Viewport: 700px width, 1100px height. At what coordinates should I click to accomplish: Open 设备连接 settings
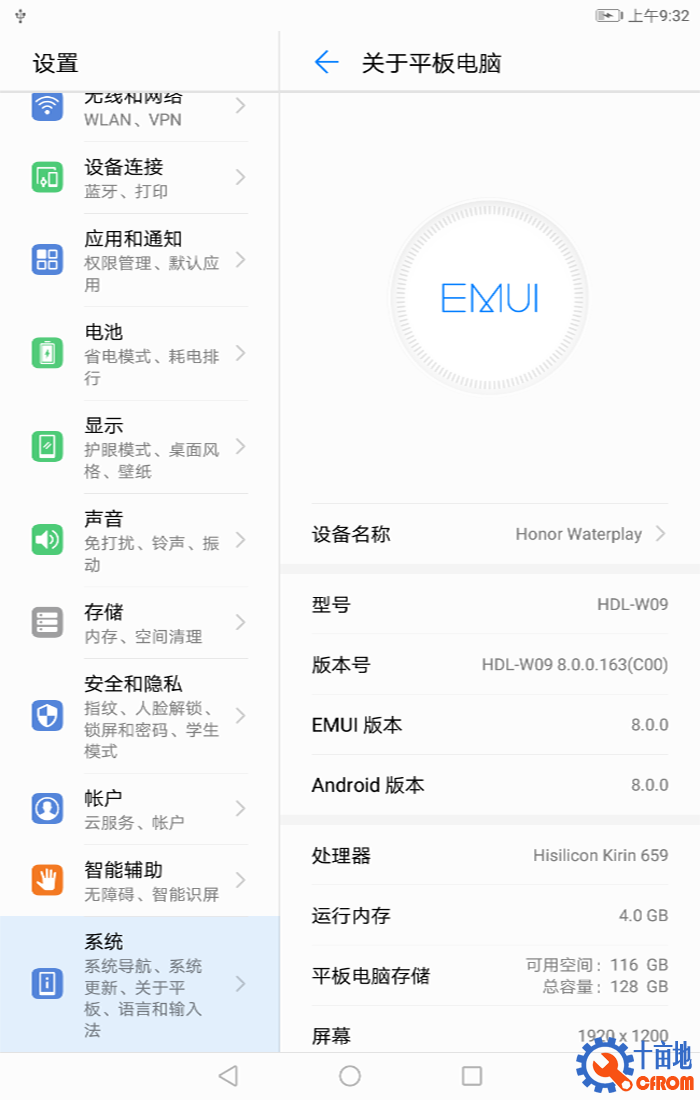point(140,178)
